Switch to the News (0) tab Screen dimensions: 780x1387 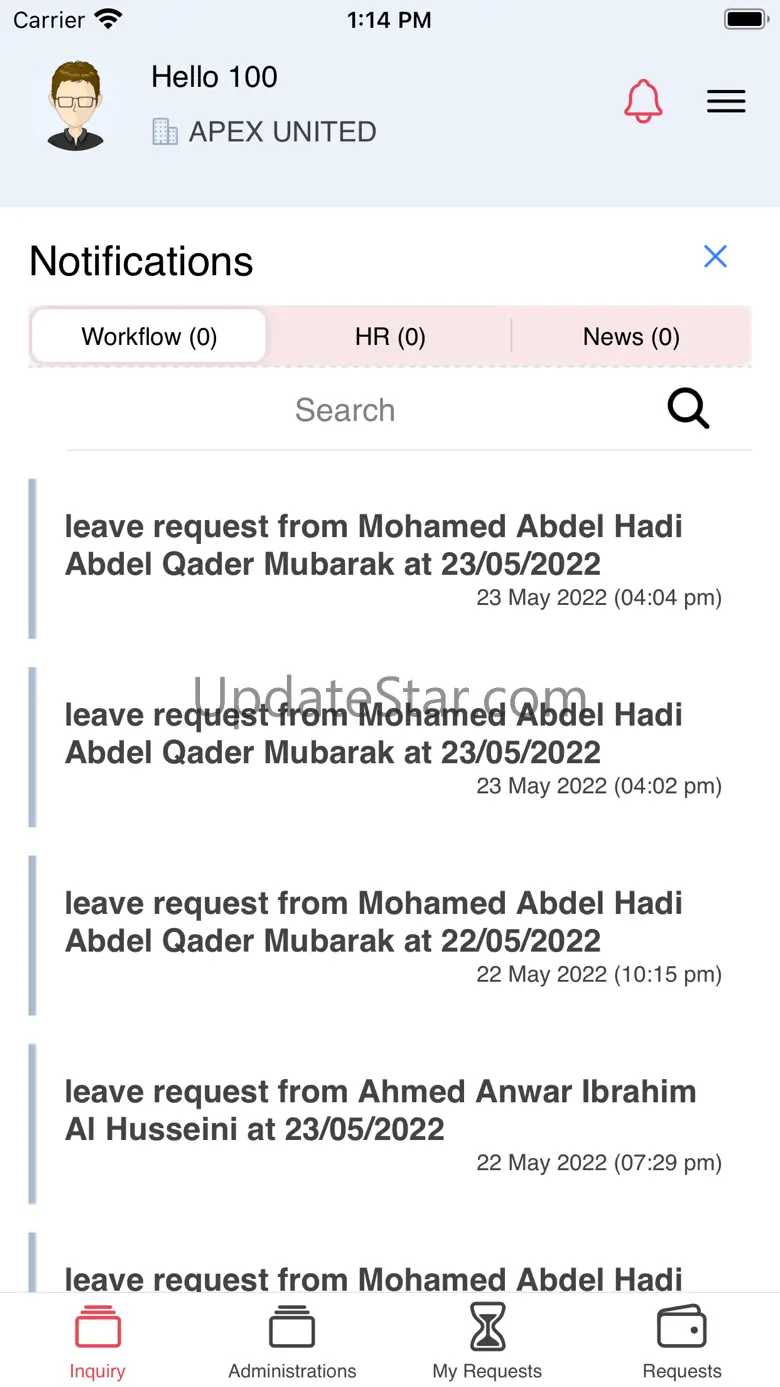click(631, 337)
